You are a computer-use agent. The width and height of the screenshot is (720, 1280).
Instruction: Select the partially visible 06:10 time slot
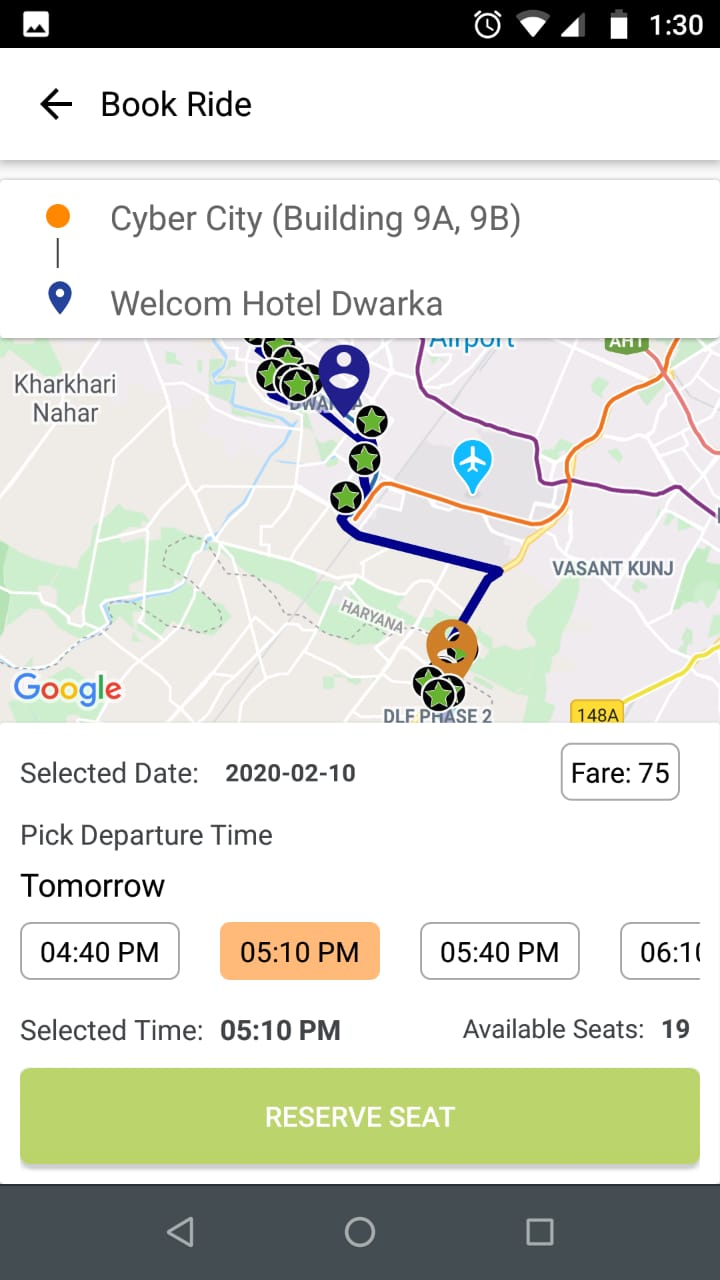tap(661, 951)
